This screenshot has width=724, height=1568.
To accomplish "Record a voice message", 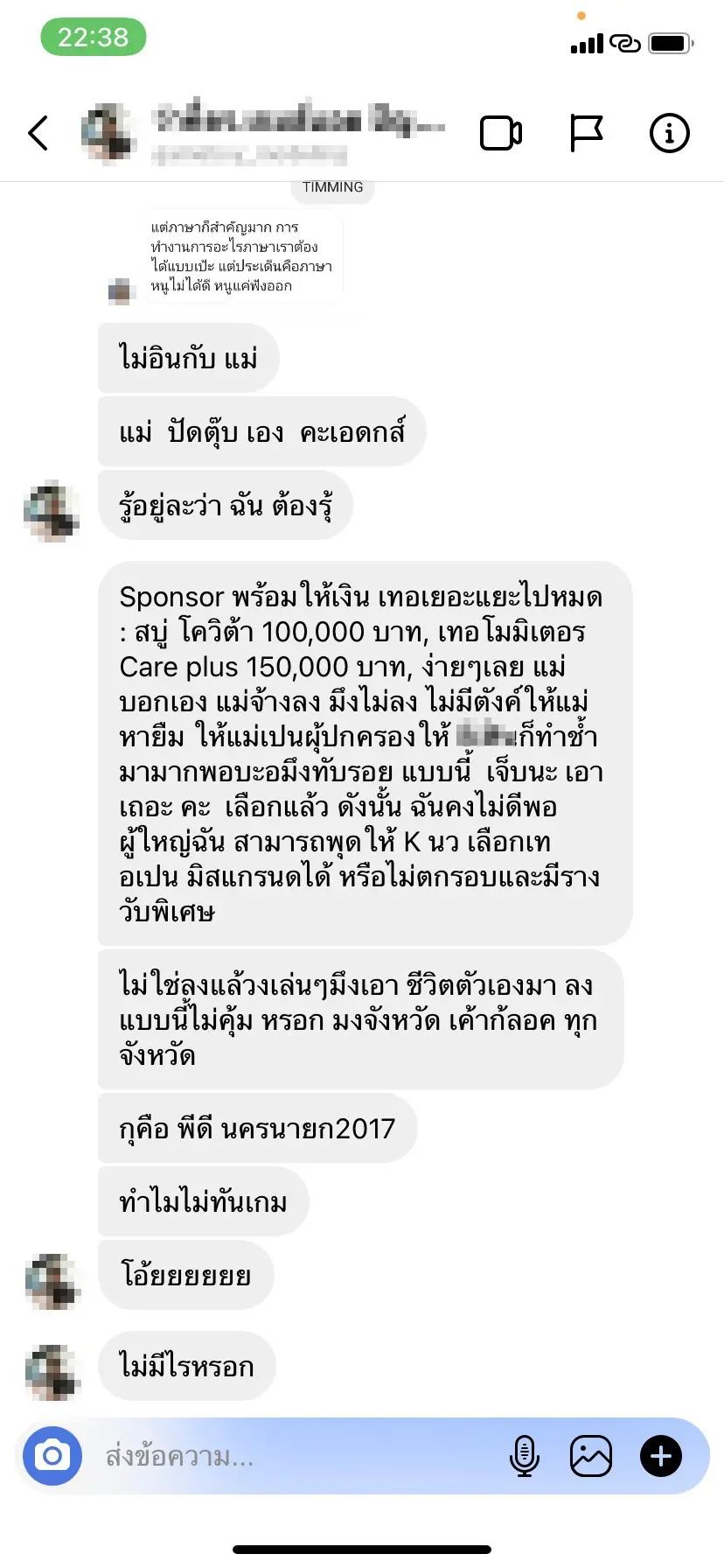I will coord(524,1456).
